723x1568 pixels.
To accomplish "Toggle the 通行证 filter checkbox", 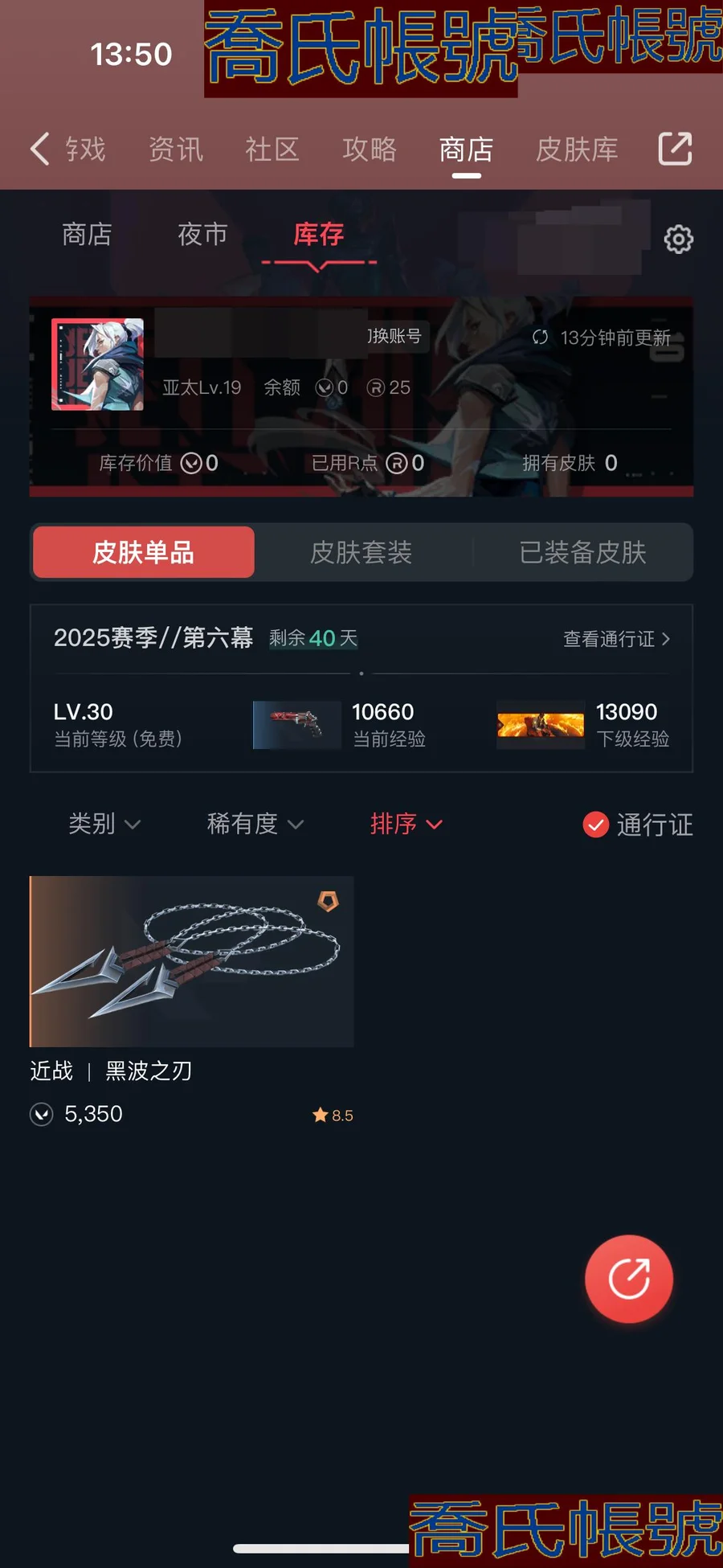I will pos(596,825).
